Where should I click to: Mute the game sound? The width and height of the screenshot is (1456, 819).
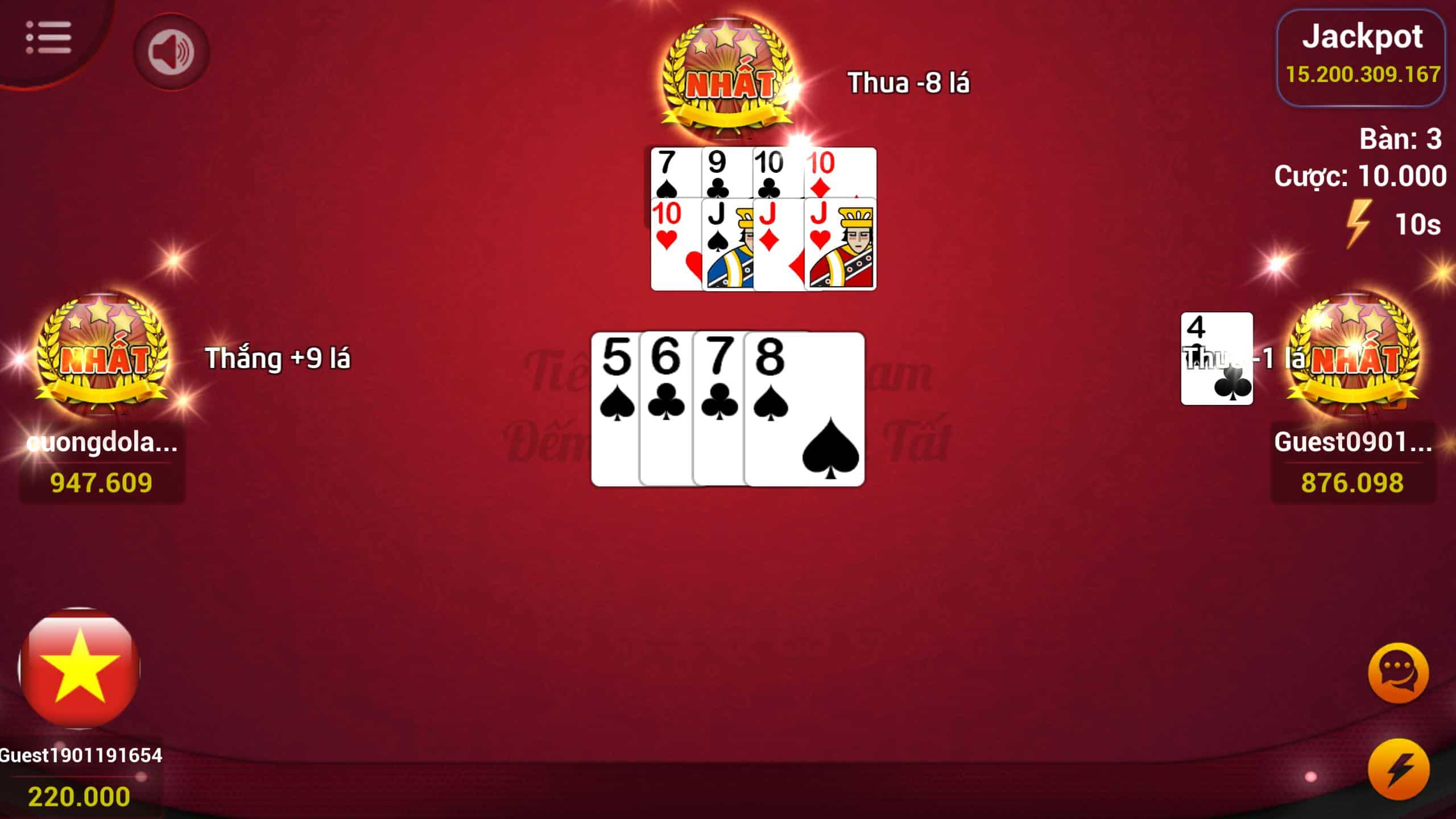pyautogui.click(x=171, y=52)
